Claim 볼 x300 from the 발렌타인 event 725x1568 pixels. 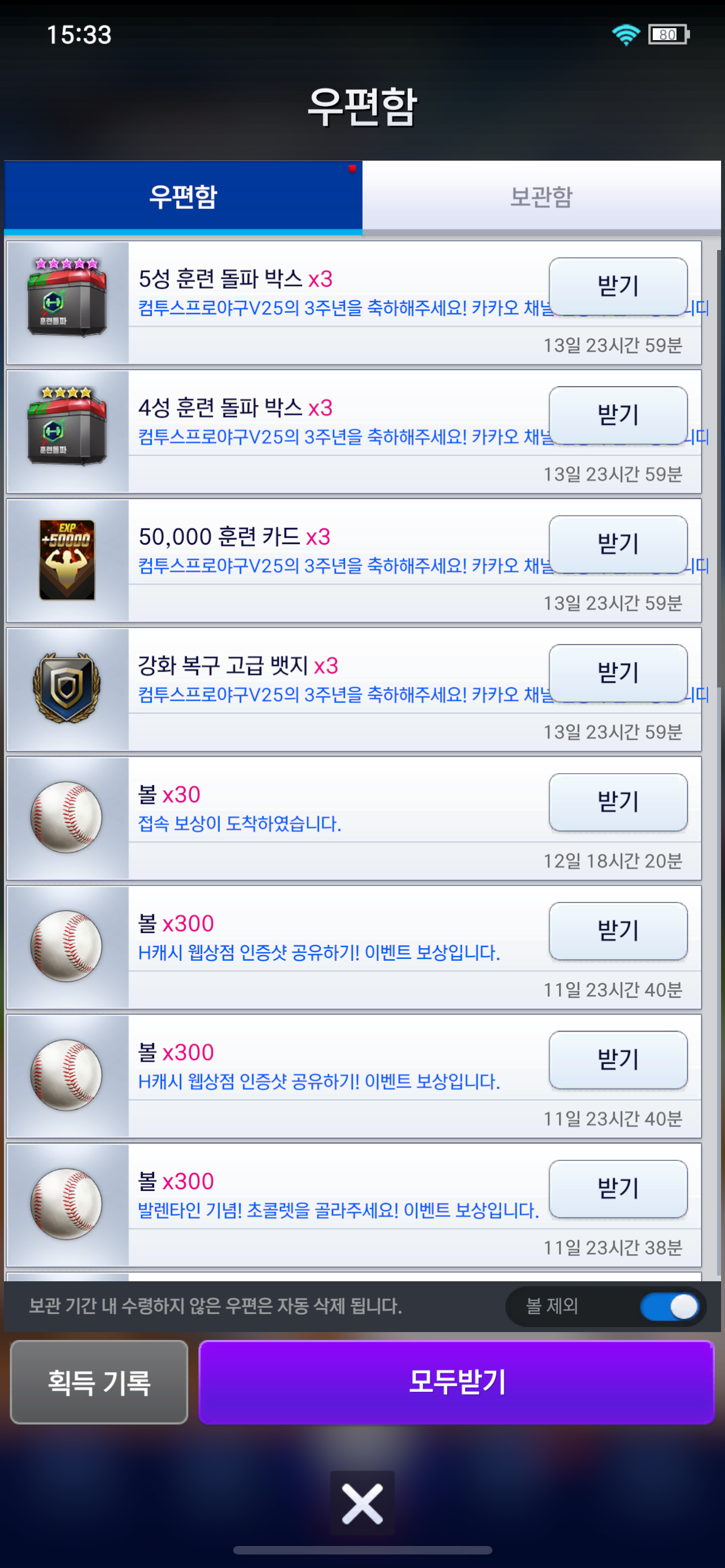click(617, 1189)
